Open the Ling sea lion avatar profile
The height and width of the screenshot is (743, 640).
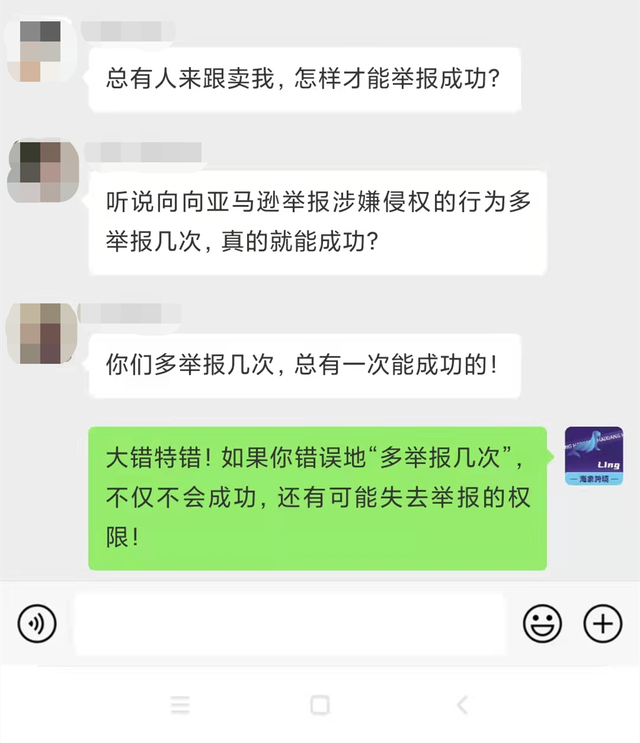594,457
